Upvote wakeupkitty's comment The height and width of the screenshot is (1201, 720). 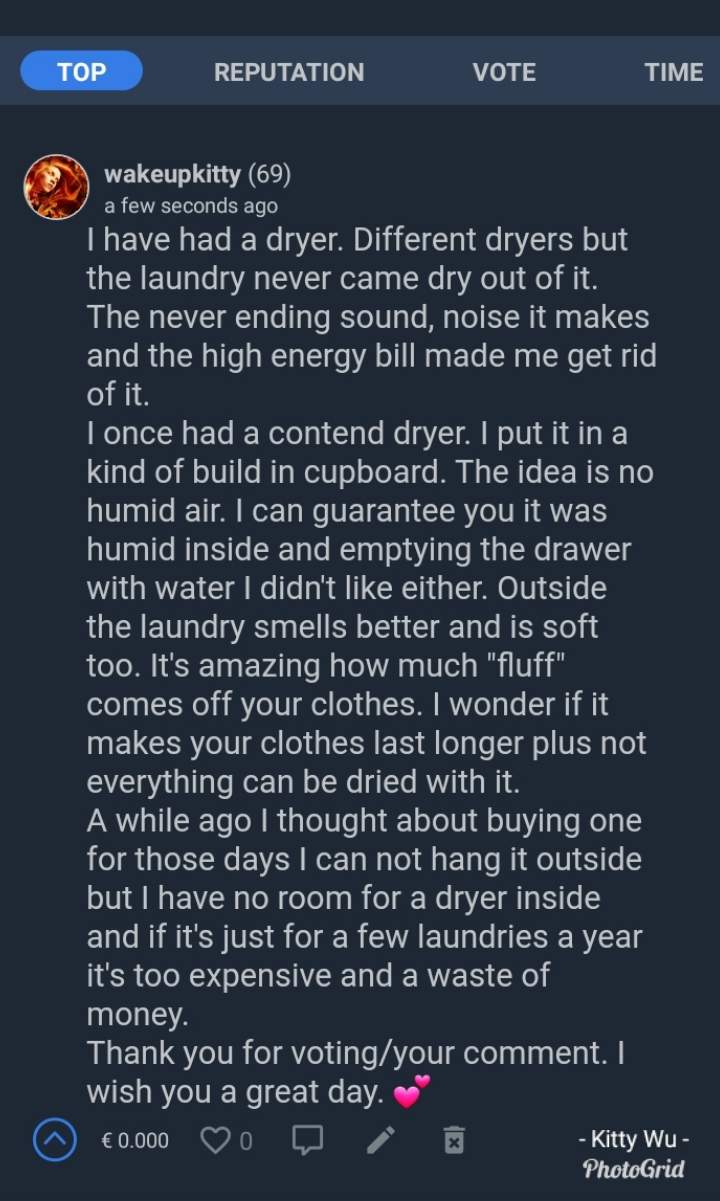(x=54, y=1139)
